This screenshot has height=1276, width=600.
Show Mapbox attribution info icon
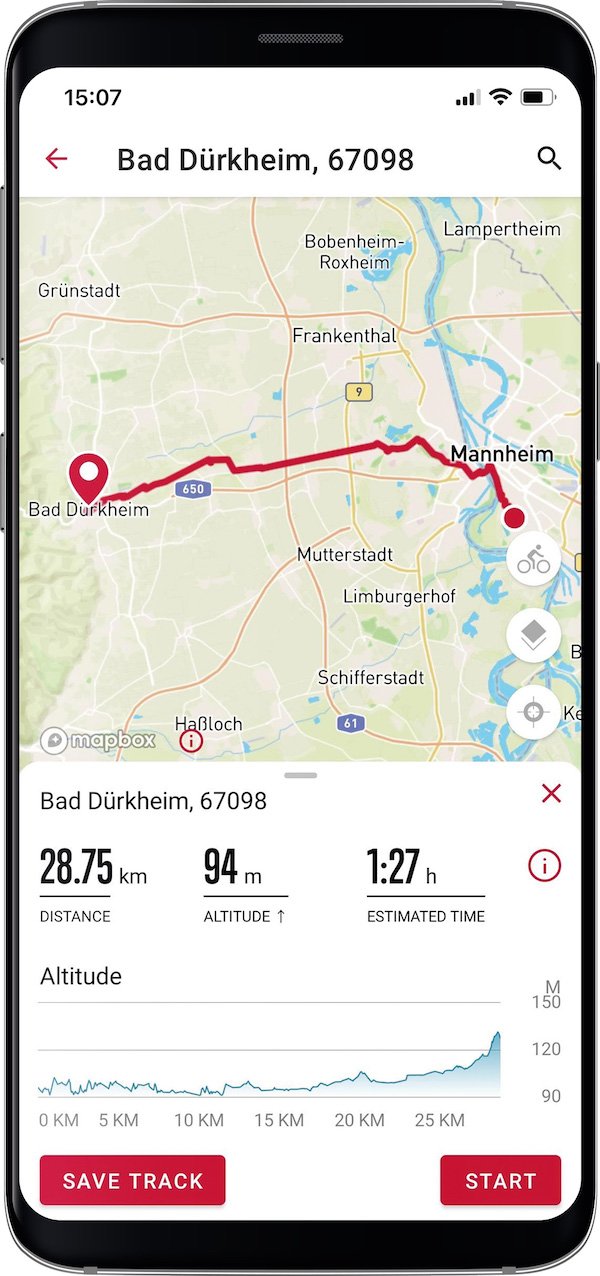click(x=190, y=741)
